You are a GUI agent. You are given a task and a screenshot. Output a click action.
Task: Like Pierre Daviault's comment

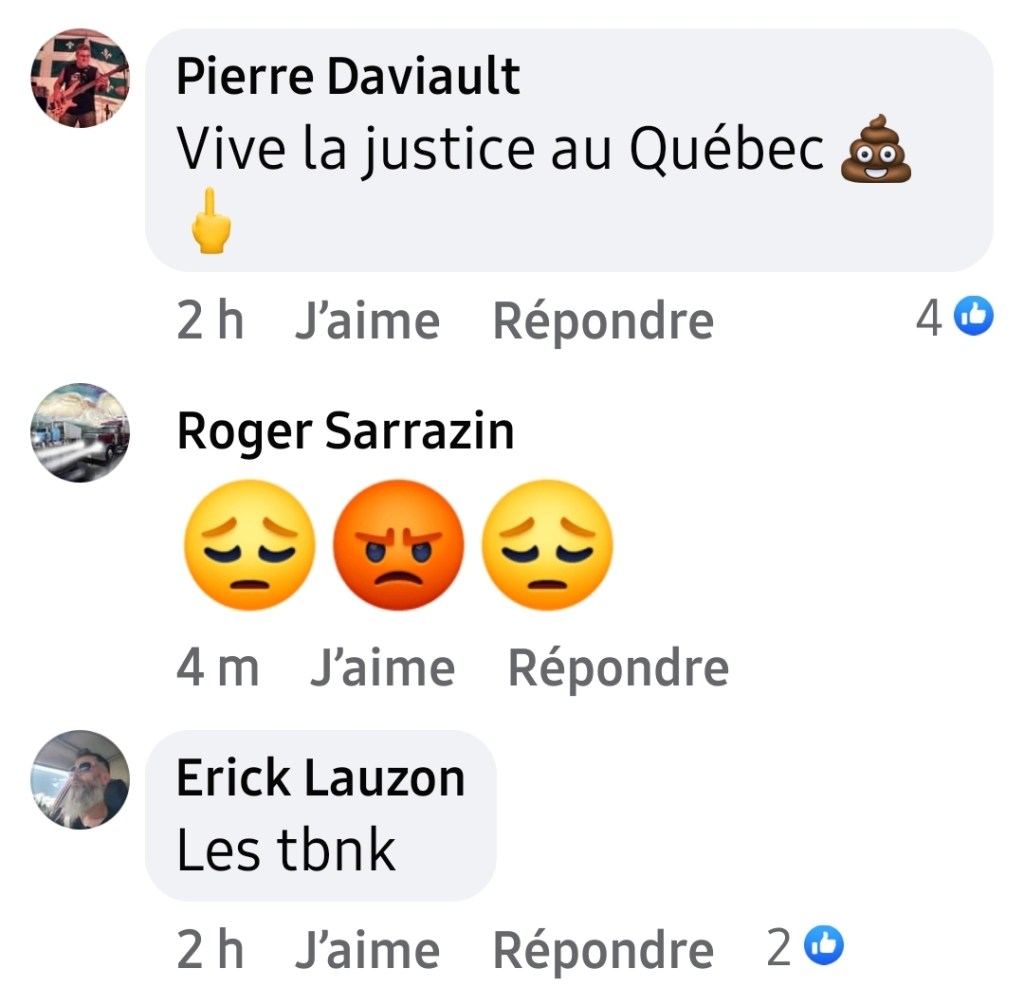366,322
